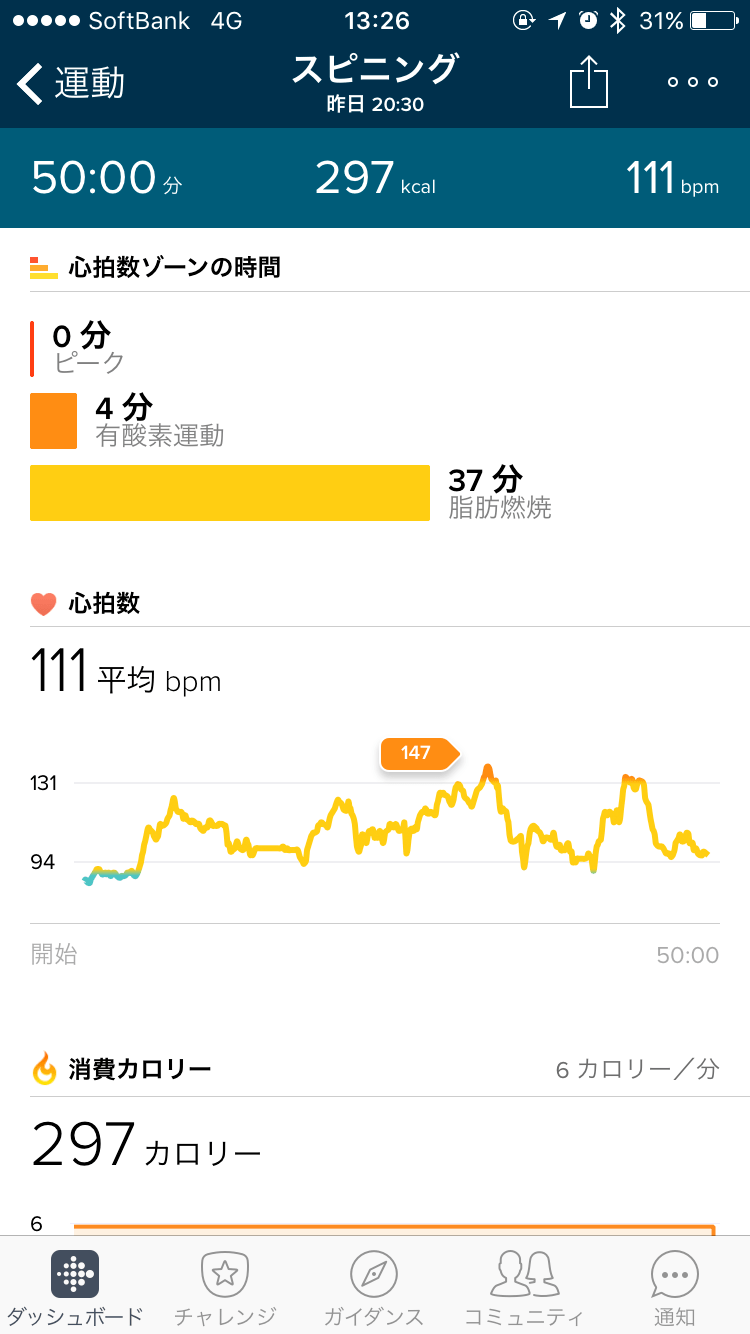Switch to the ダッシュボード tab
This screenshot has height=1334, width=750.
tap(75, 1286)
